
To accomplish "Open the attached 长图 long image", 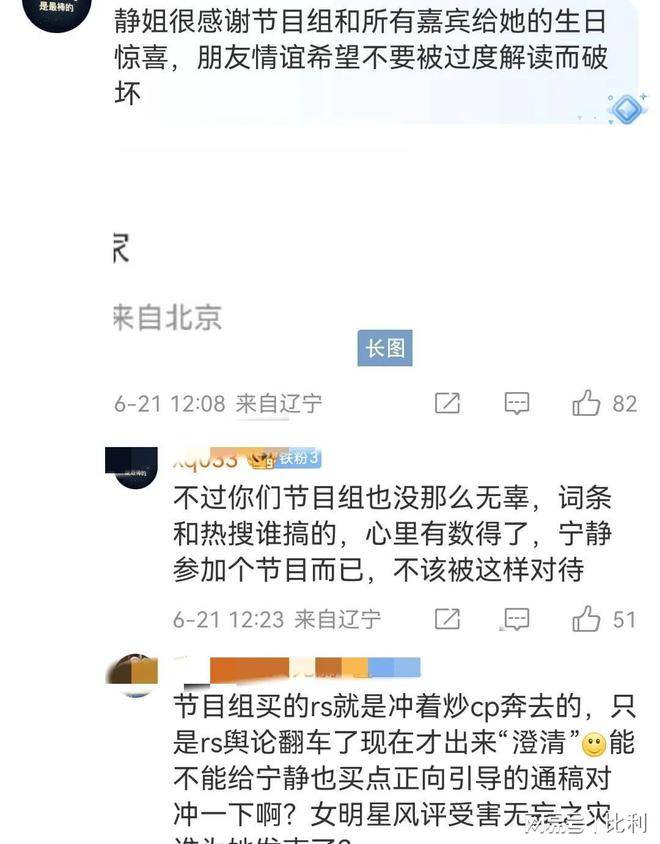I will coord(384,348).
